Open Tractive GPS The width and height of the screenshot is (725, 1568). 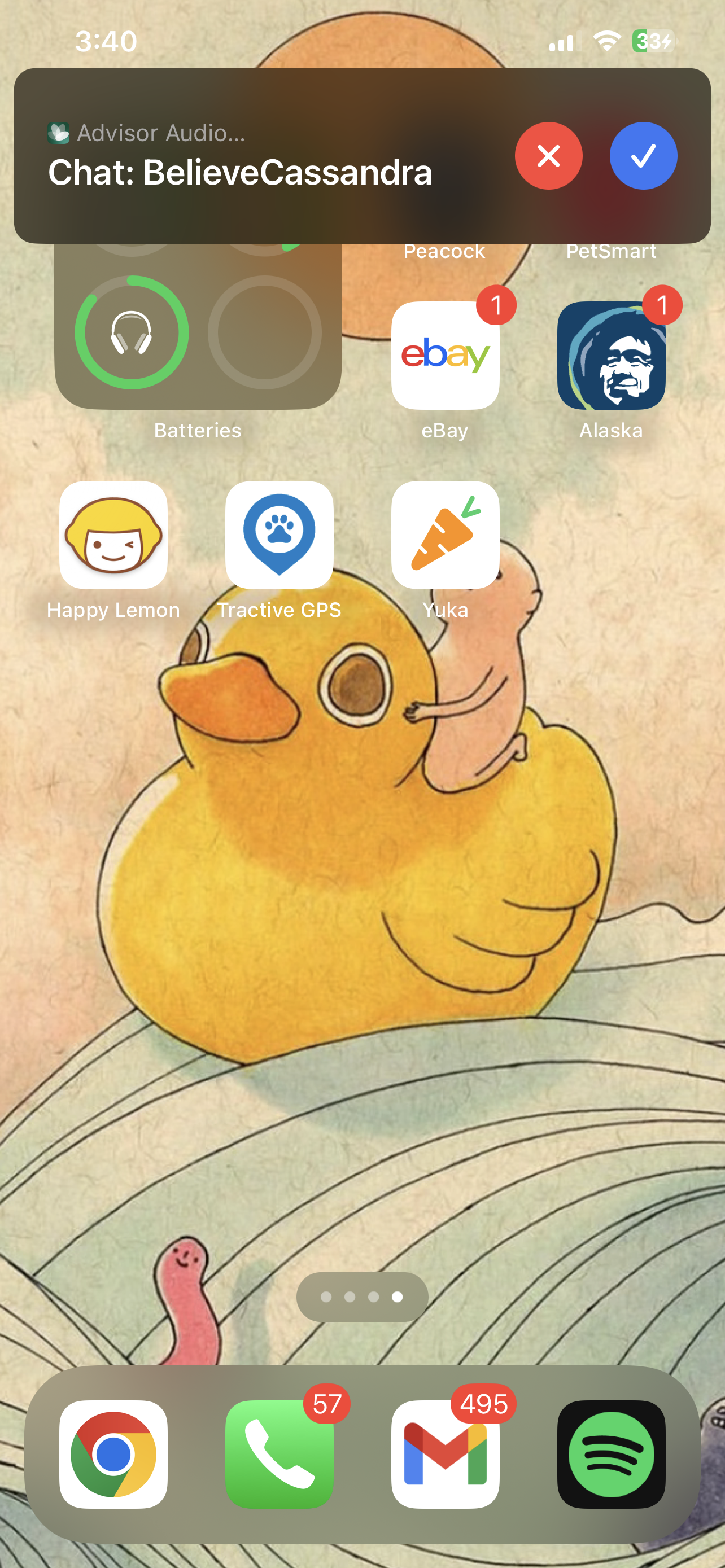tap(279, 535)
